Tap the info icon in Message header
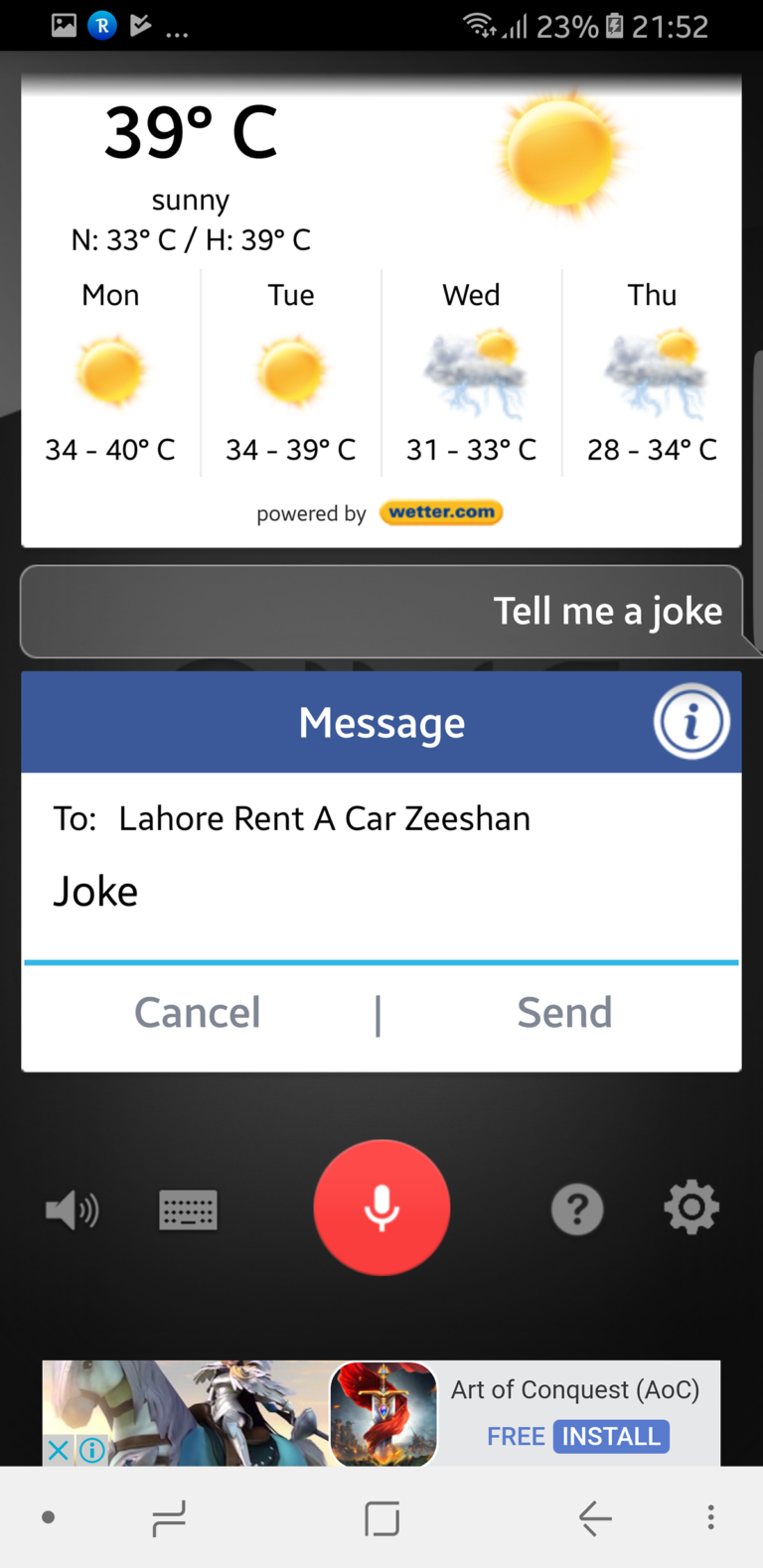 [x=690, y=722]
